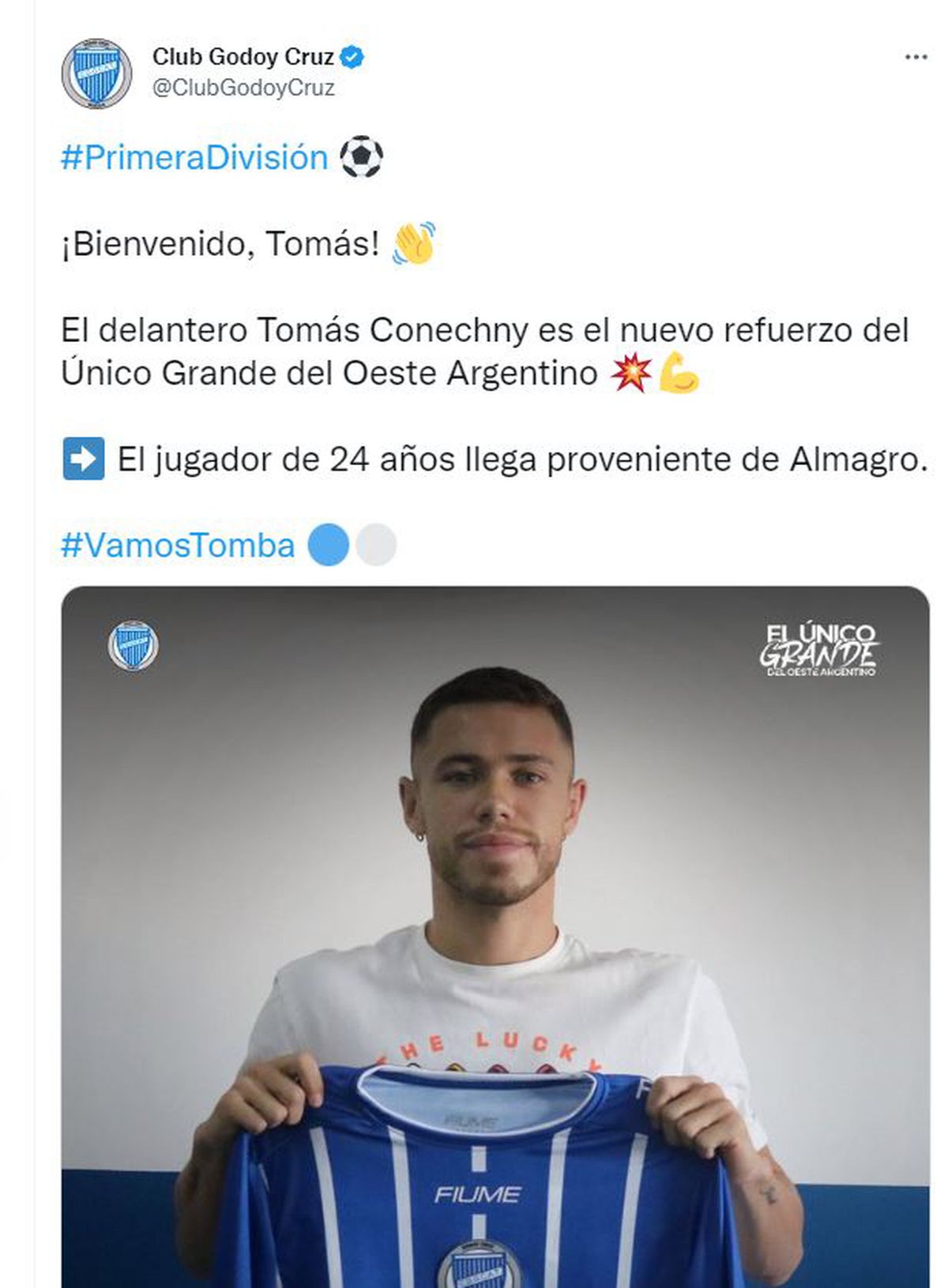Open the @ClubGodoyCruz handle link
The height and width of the screenshot is (1288, 948).
pyautogui.click(x=243, y=88)
